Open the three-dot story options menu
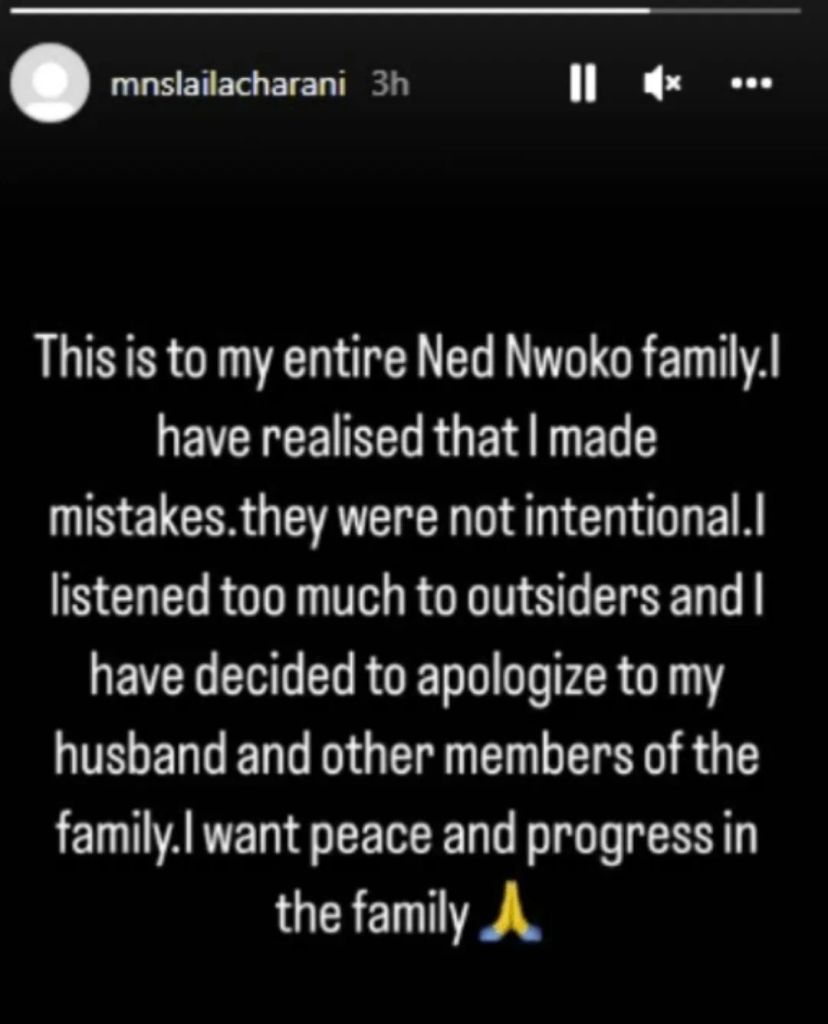828x1024 pixels. click(752, 85)
